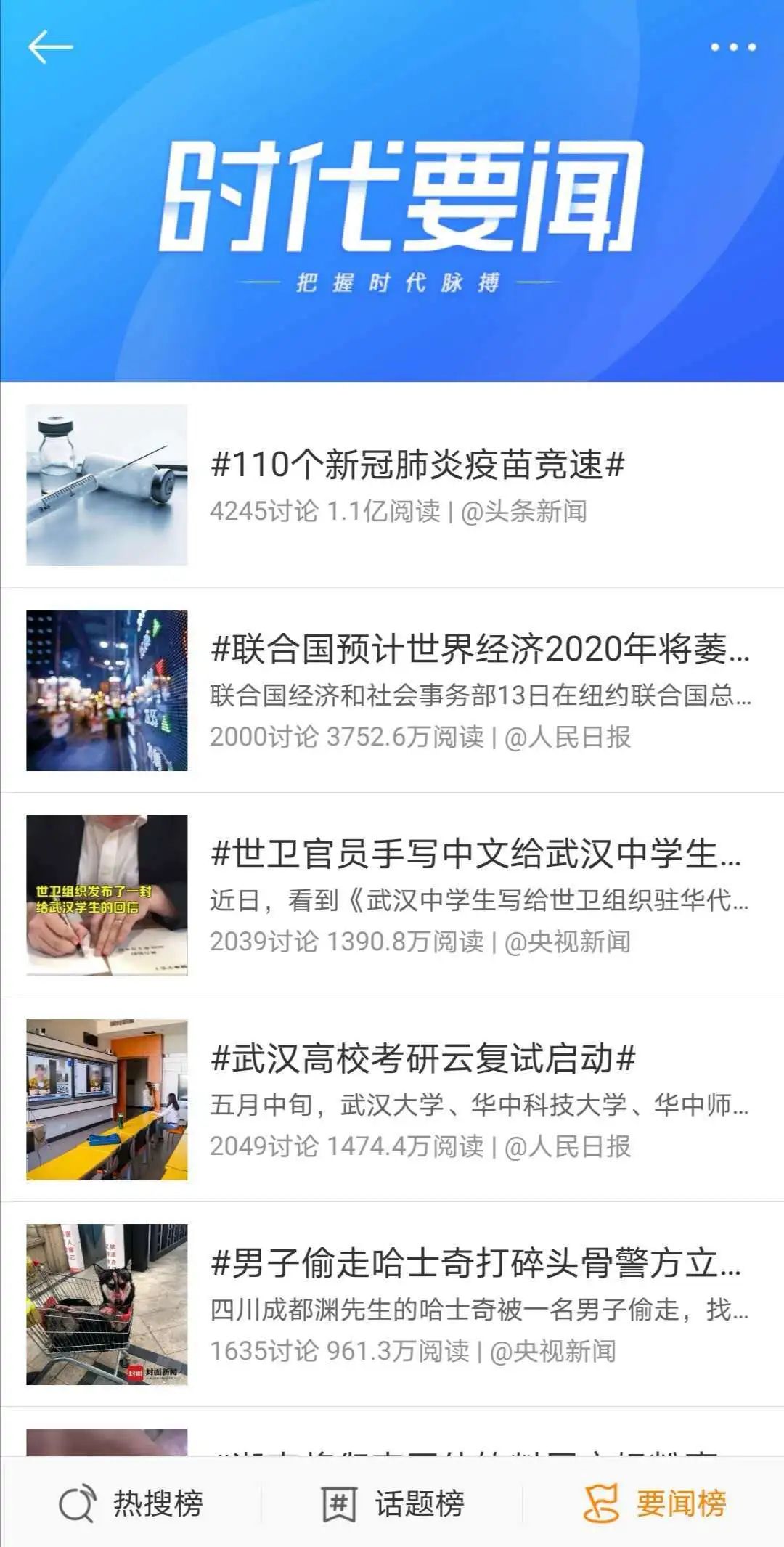784x1547 pixels.
Task: Go back using the top-left arrow
Action: 50,47
